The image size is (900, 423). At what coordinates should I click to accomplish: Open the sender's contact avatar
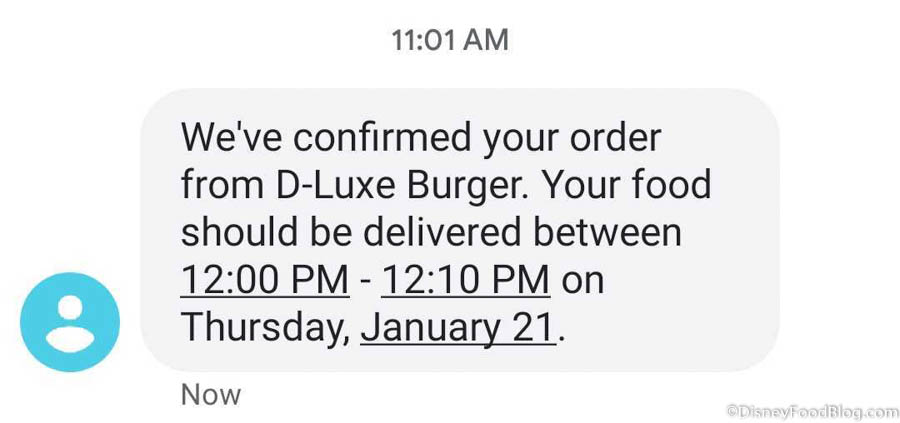70,322
